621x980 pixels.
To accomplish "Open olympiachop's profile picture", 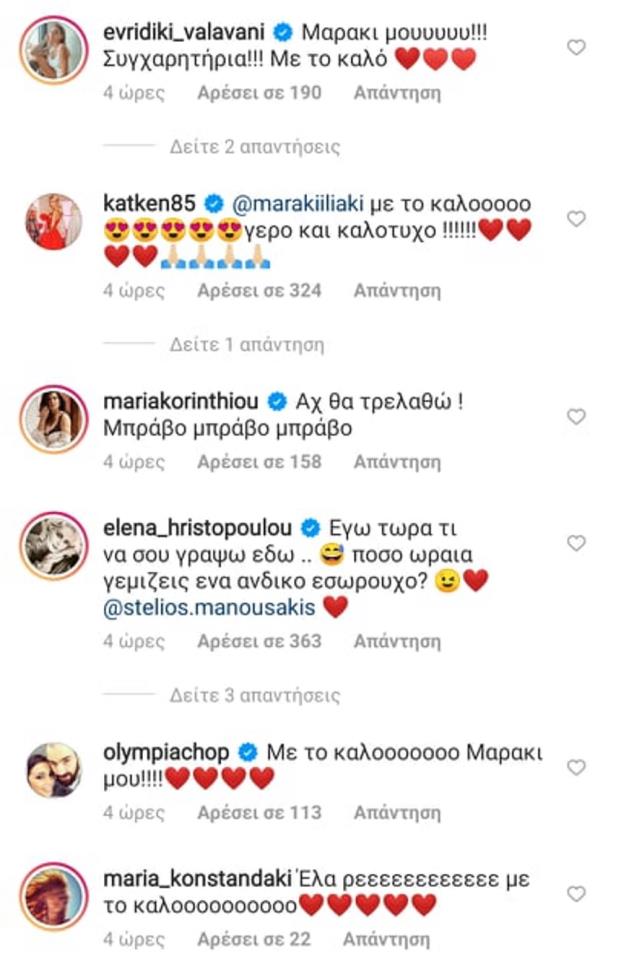I will click(x=53, y=769).
